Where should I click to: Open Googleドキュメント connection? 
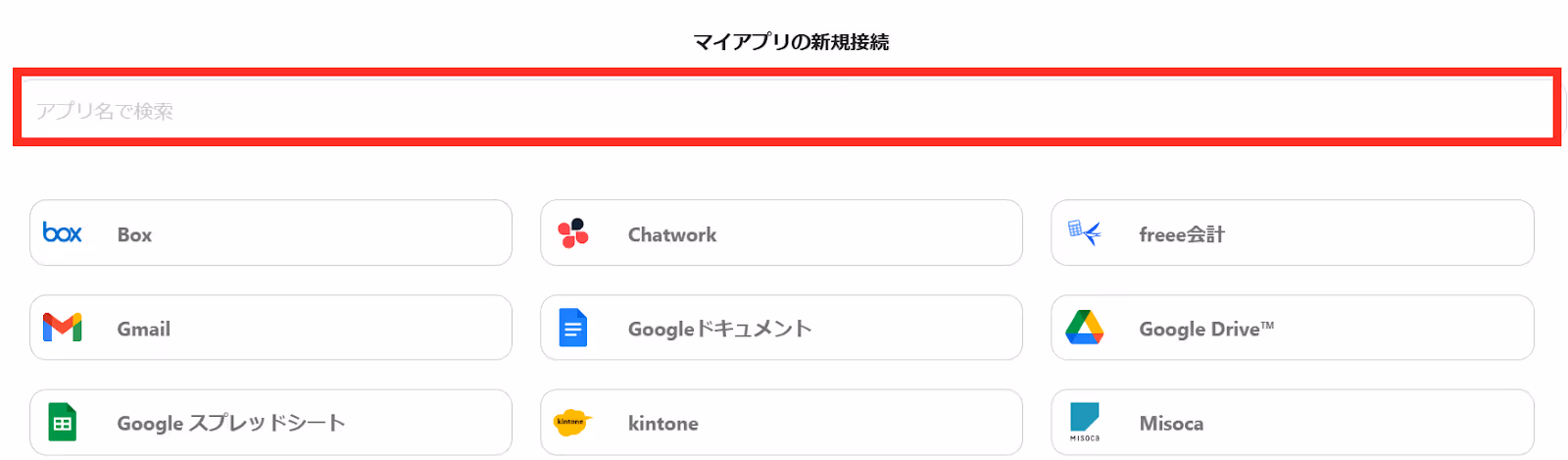click(x=781, y=328)
